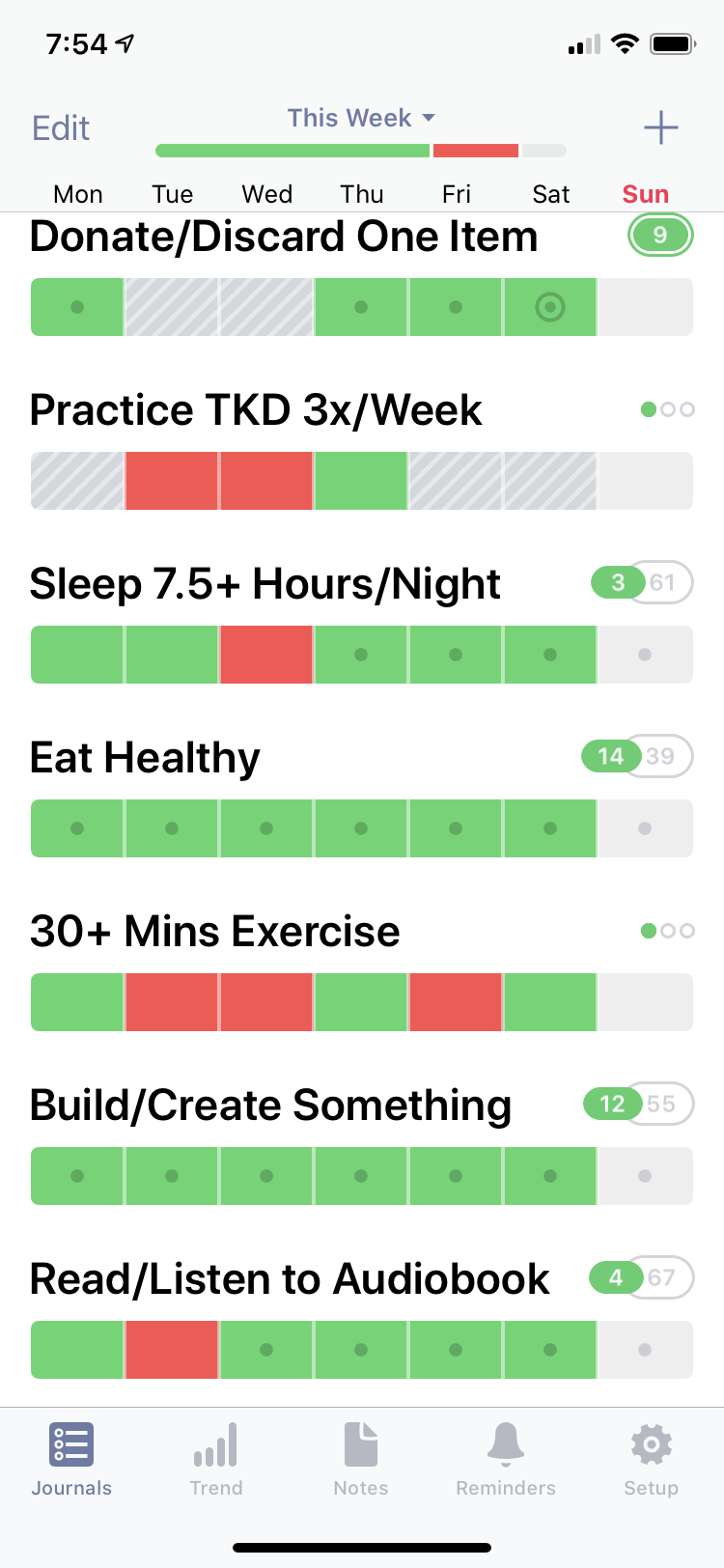Toggle Tuesday's red cell in Read/Listen to Audiobook
This screenshot has height=1568, width=724.
click(x=172, y=1350)
